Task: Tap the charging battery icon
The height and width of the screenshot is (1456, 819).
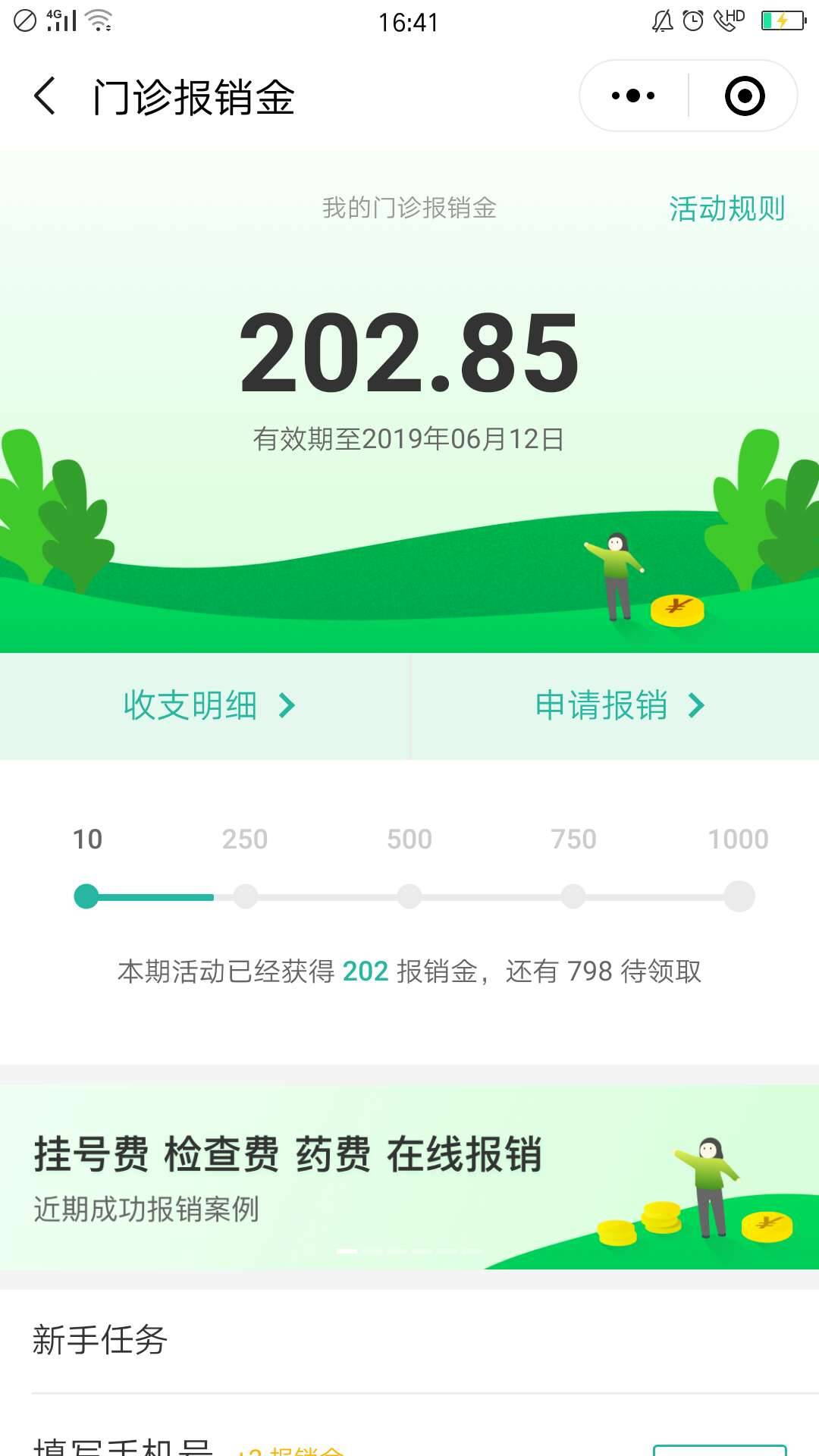Action: [x=781, y=20]
